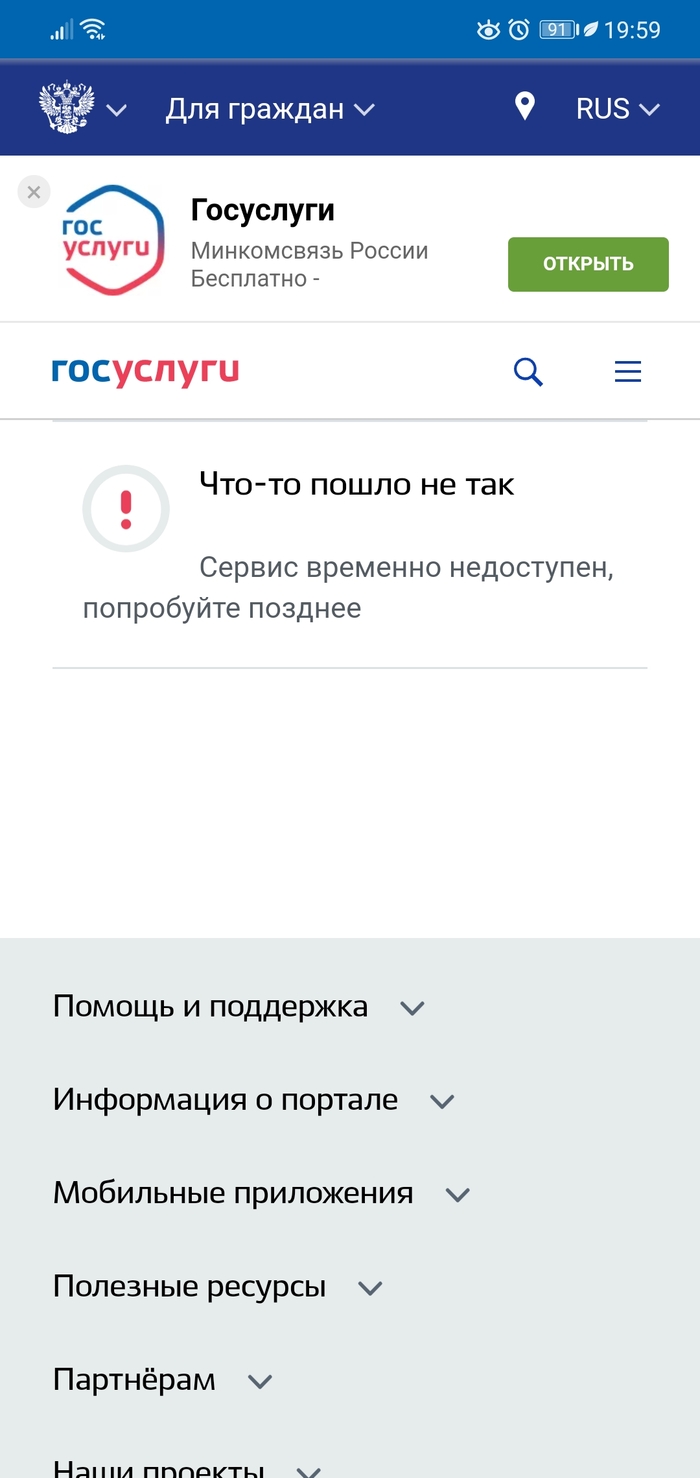Expand the coat of arms dropdown
The height and width of the screenshot is (1478, 700).
[83, 108]
